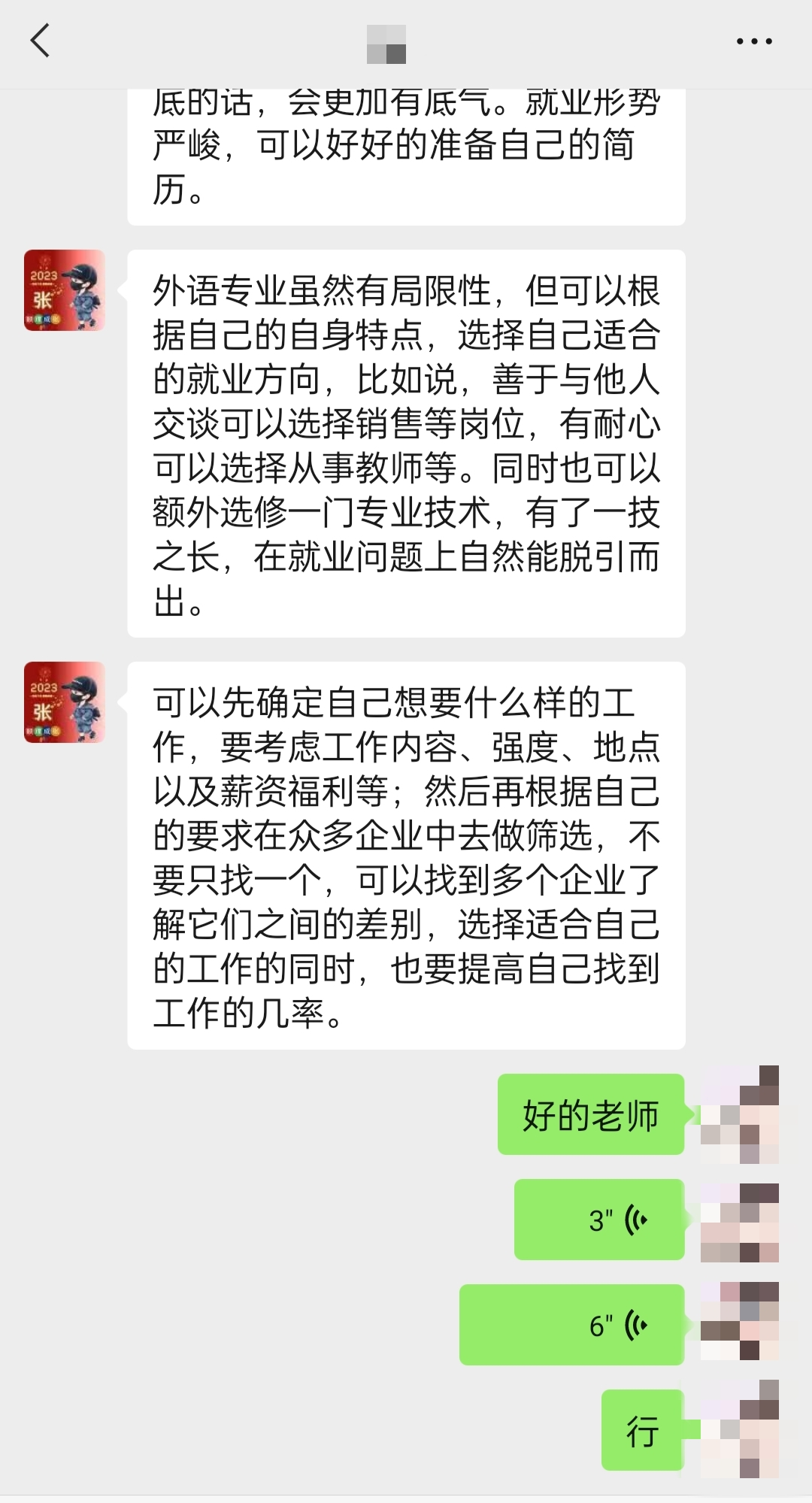The image size is (812, 1503).
Task: Play the 3-second voice message
Action: [x=599, y=1220]
